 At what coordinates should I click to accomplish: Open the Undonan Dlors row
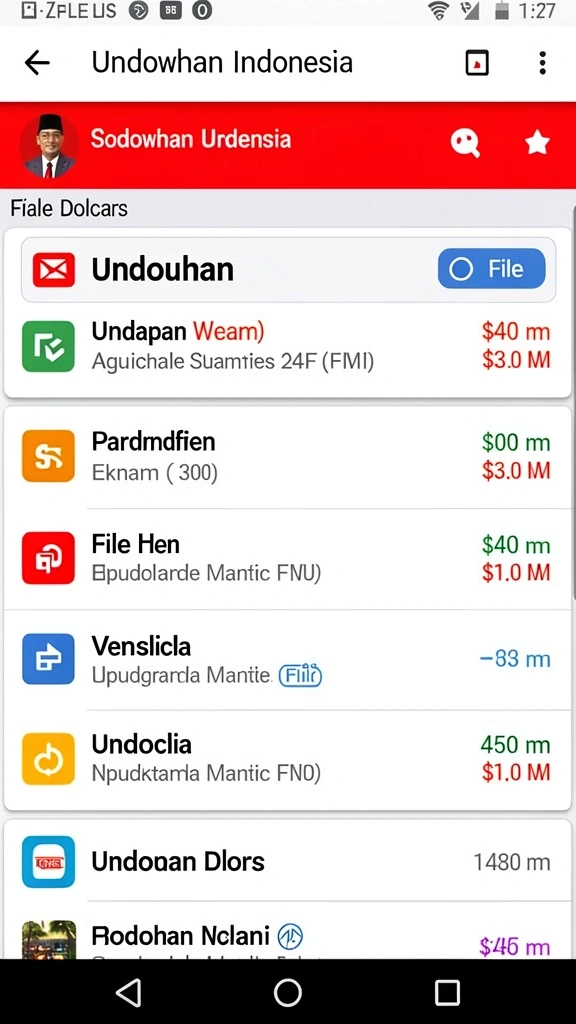click(288, 861)
